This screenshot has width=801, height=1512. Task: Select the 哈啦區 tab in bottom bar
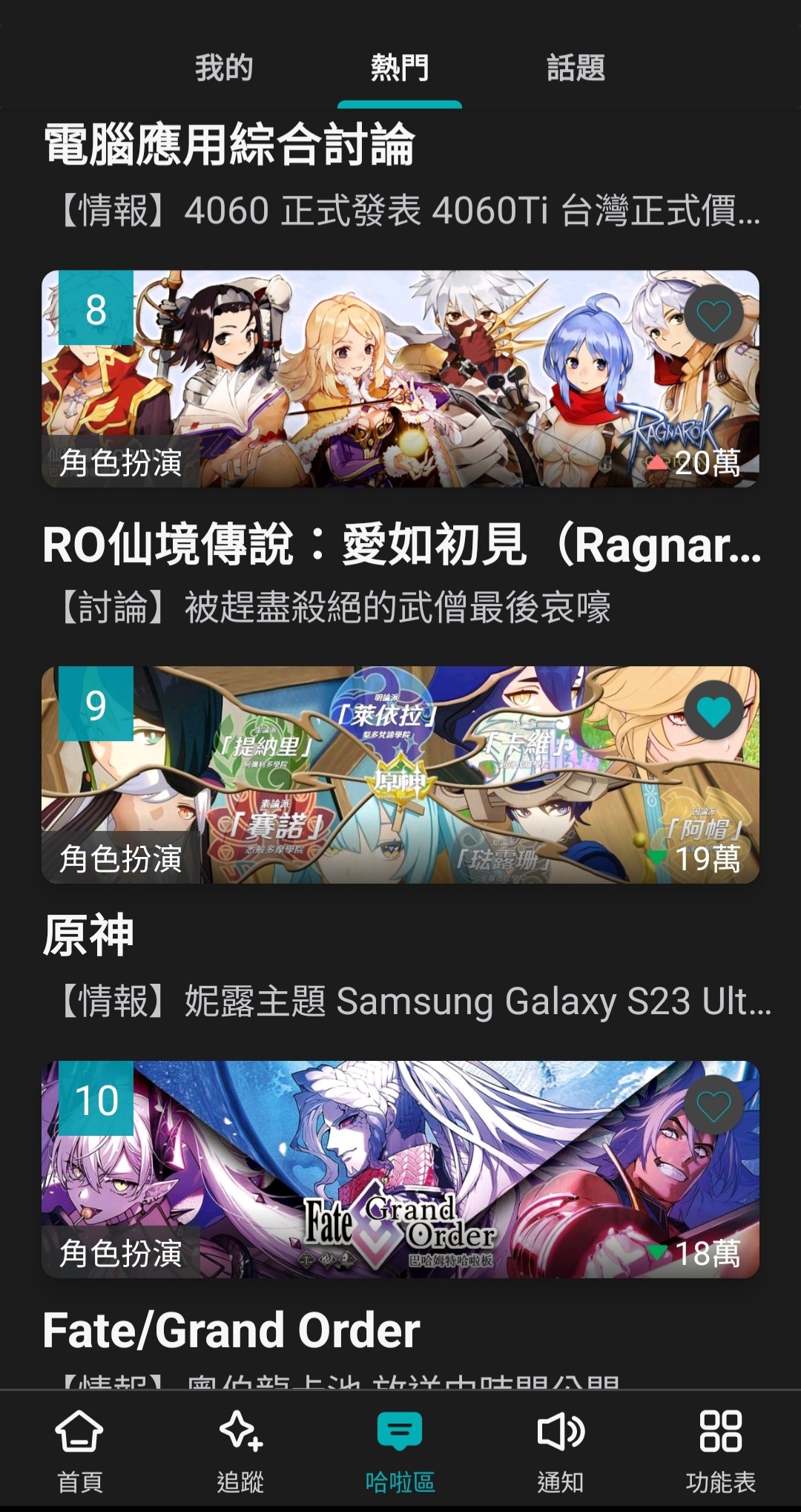pyautogui.click(x=400, y=1450)
